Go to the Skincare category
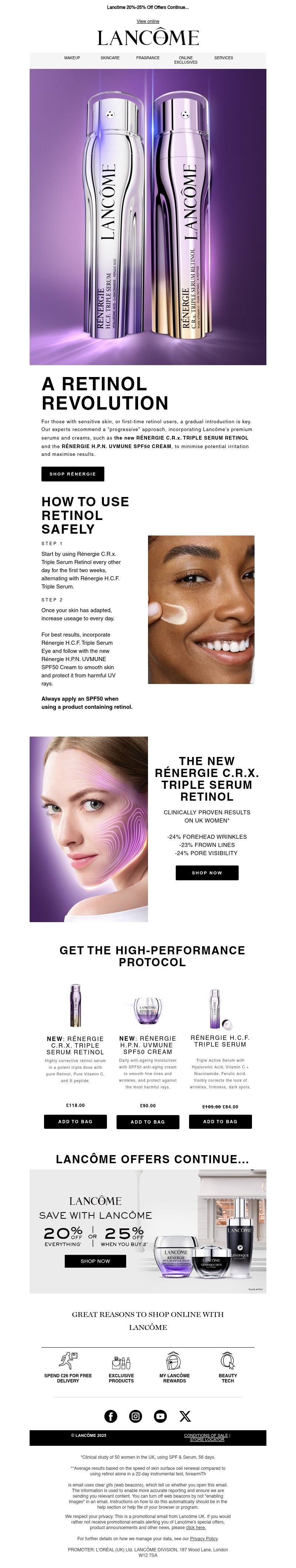Viewport: 296px width, 1568px height. [x=110, y=58]
